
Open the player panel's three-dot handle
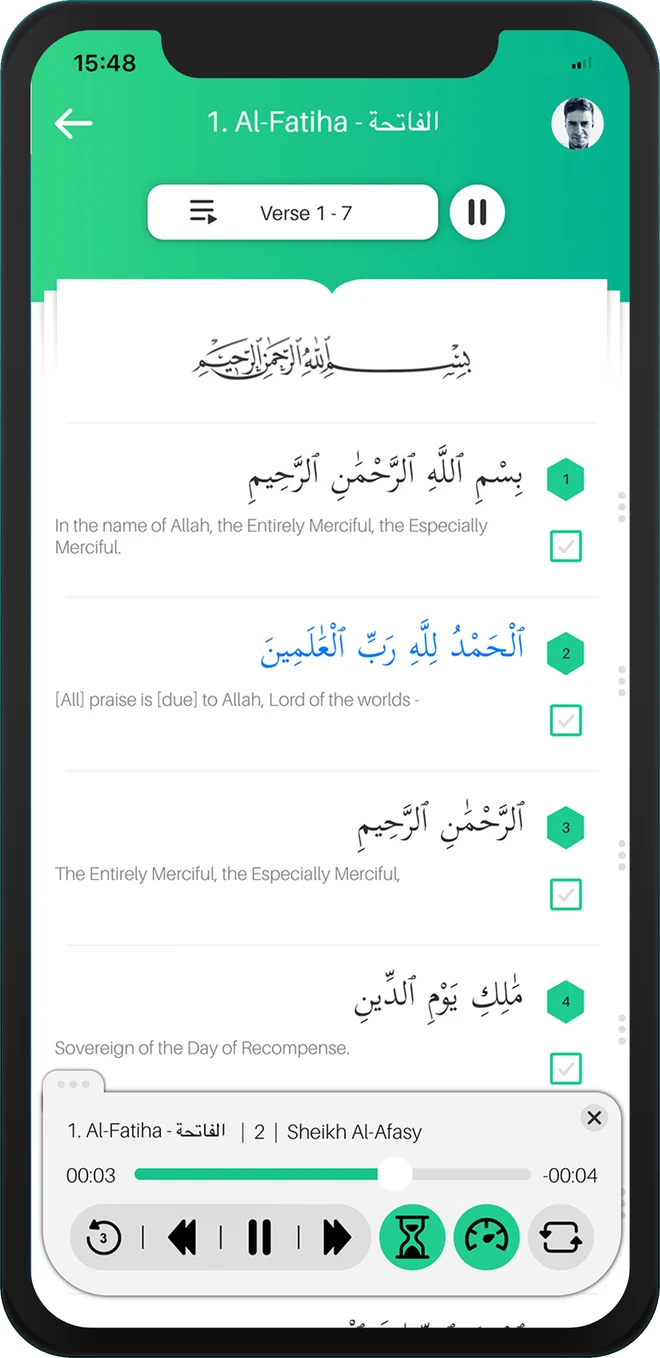[x=74, y=1084]
